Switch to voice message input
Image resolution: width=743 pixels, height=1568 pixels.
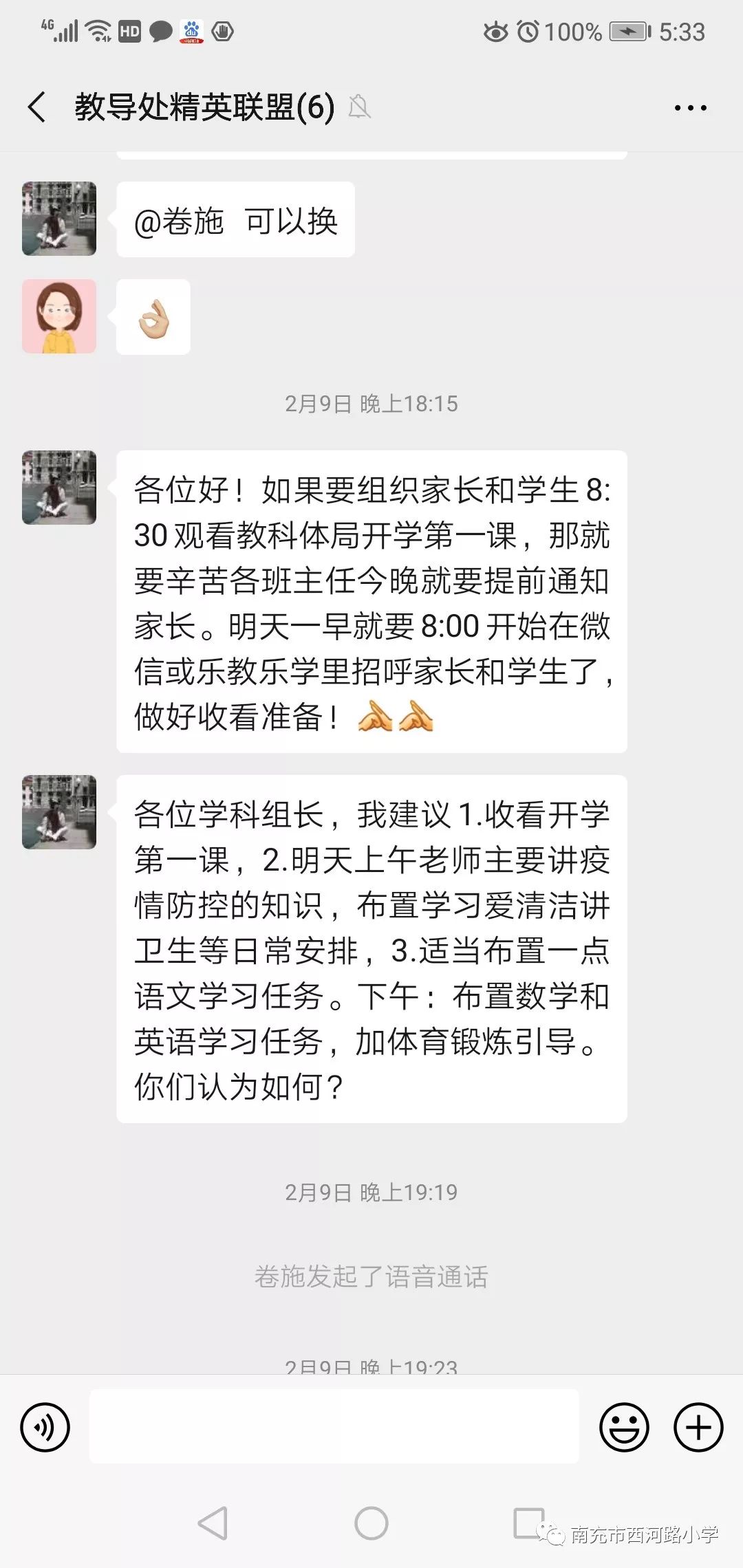45,1427
